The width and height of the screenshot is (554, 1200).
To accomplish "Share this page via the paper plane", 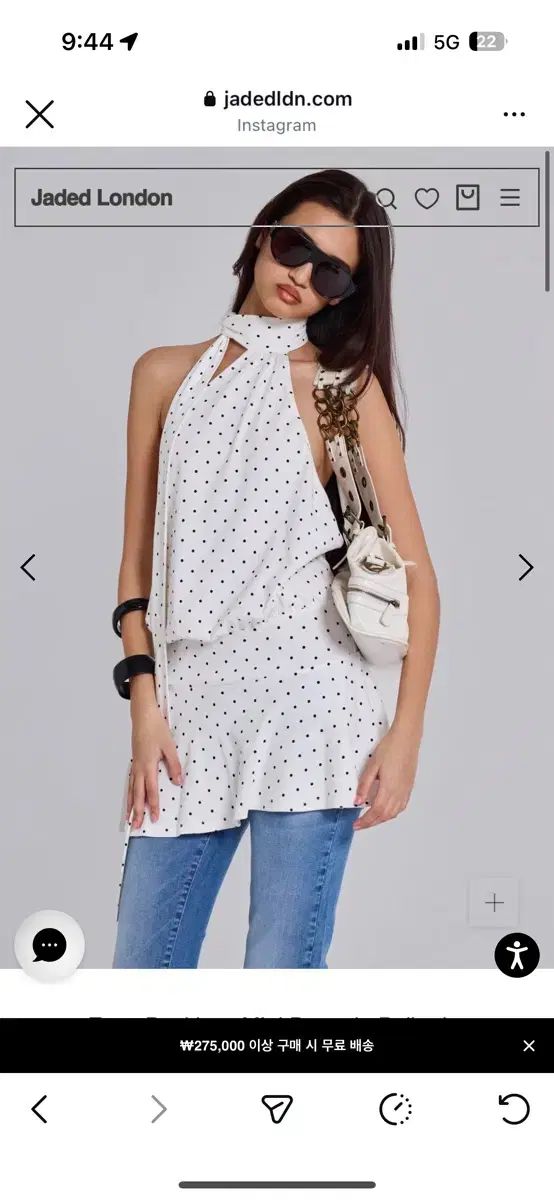I will coord(277,1109).
